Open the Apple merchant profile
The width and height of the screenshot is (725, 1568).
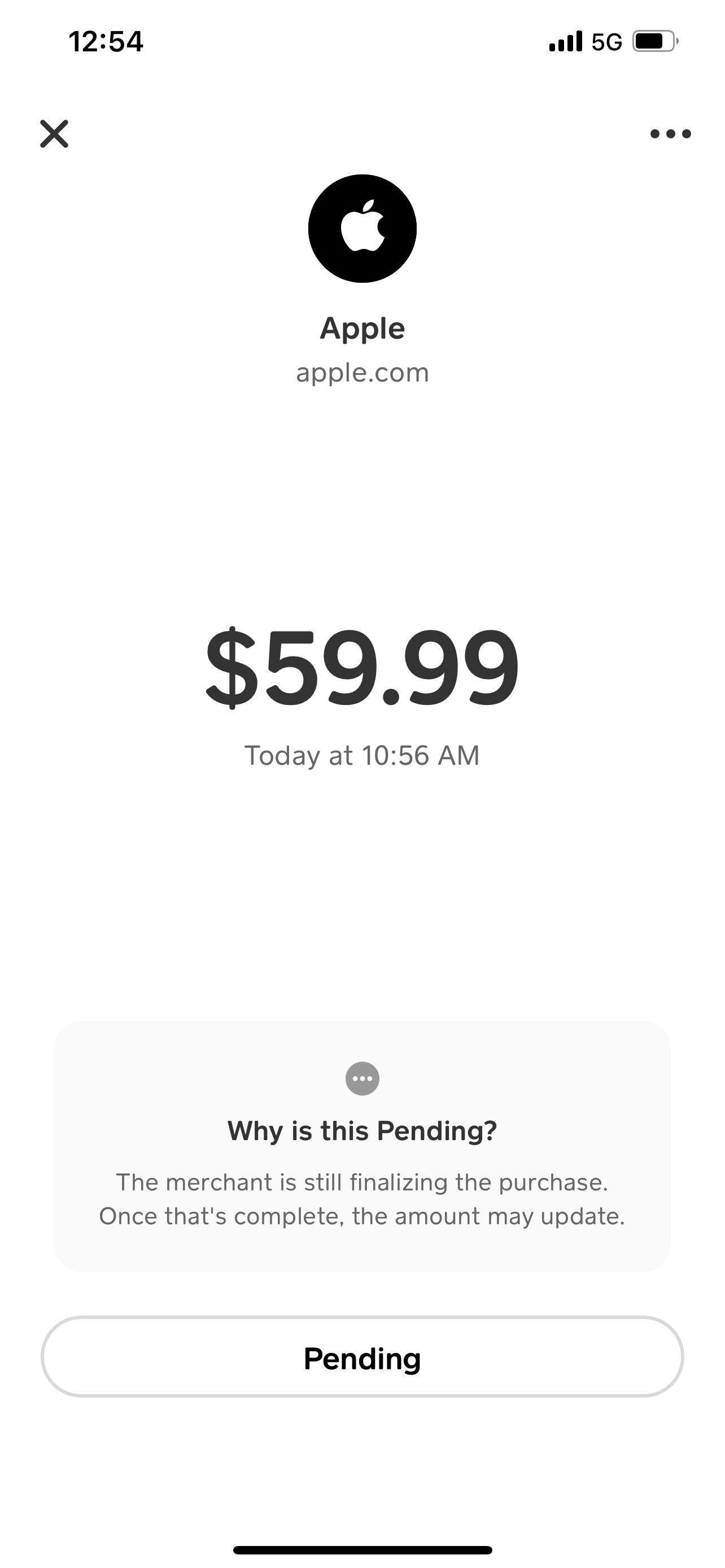tap(362, 229)
